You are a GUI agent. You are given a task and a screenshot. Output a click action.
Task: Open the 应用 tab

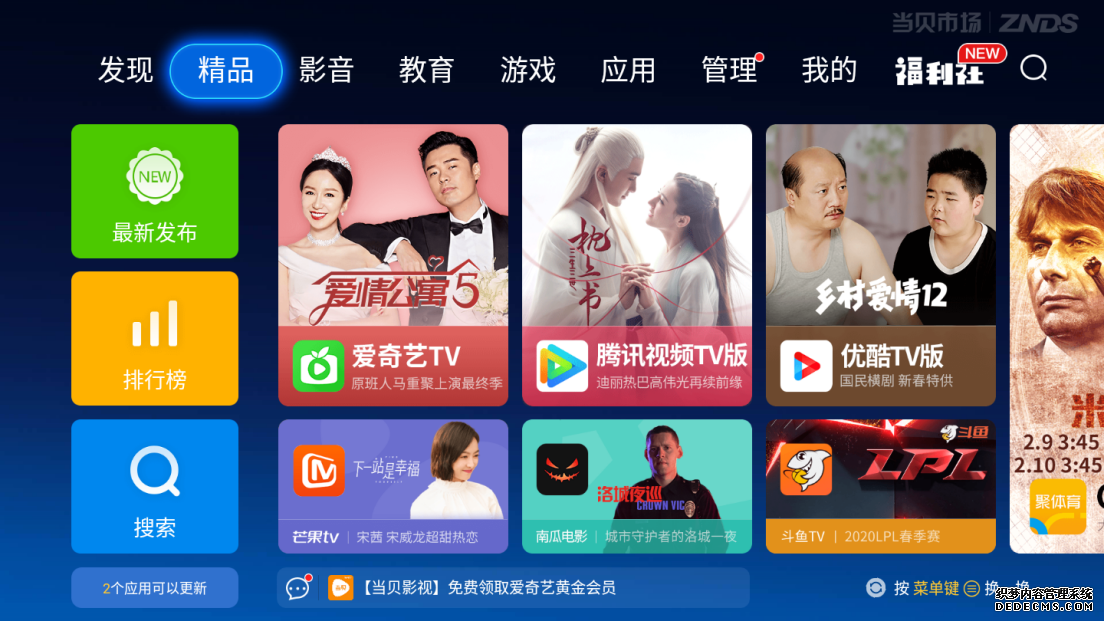point(628,70)
